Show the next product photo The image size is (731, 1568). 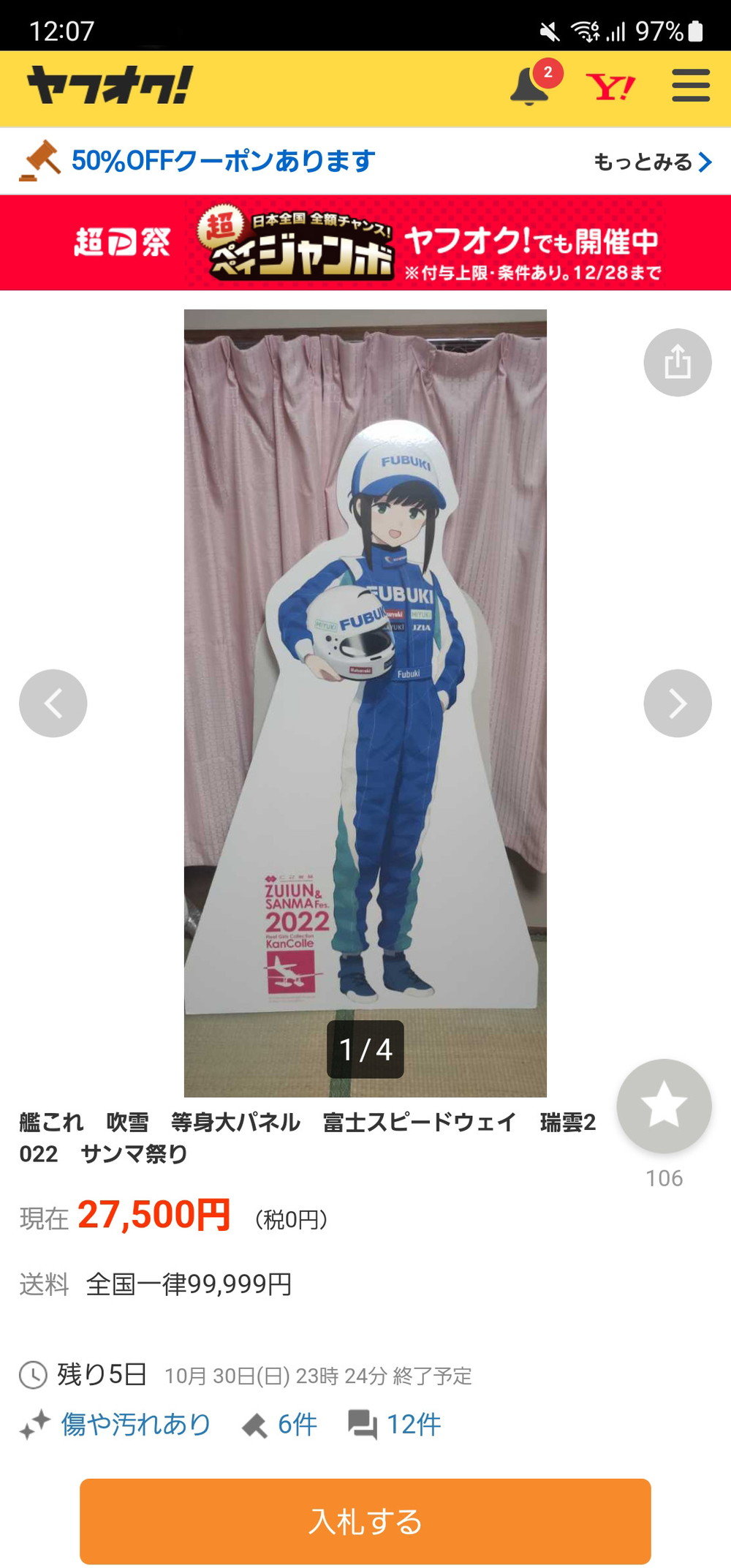[677, 703]
